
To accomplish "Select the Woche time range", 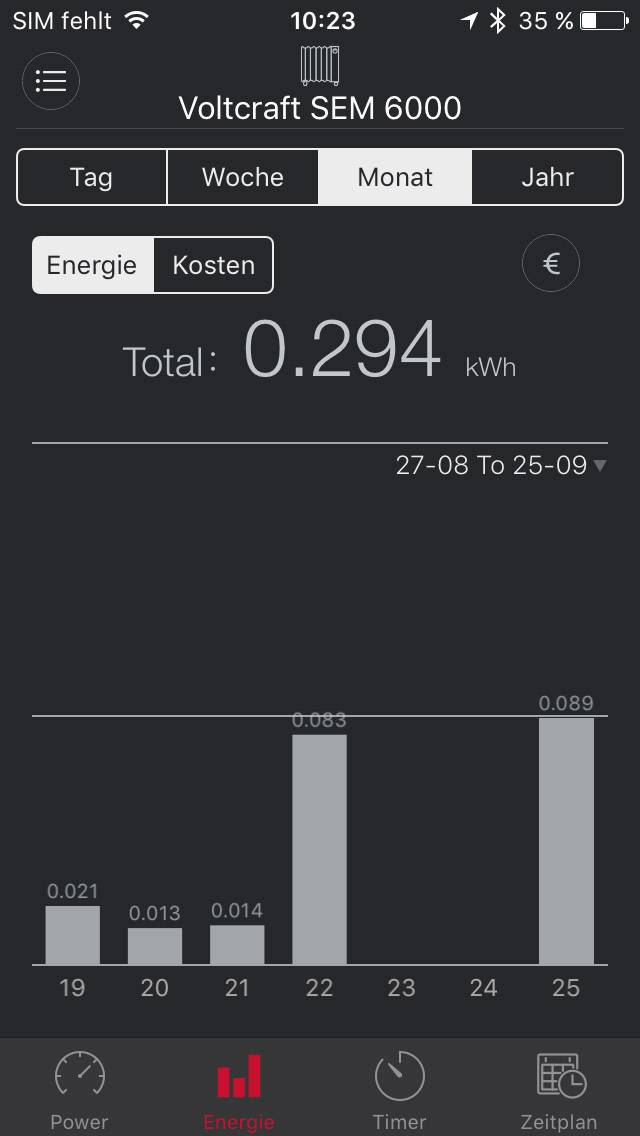I will click(x=243, y=177).
